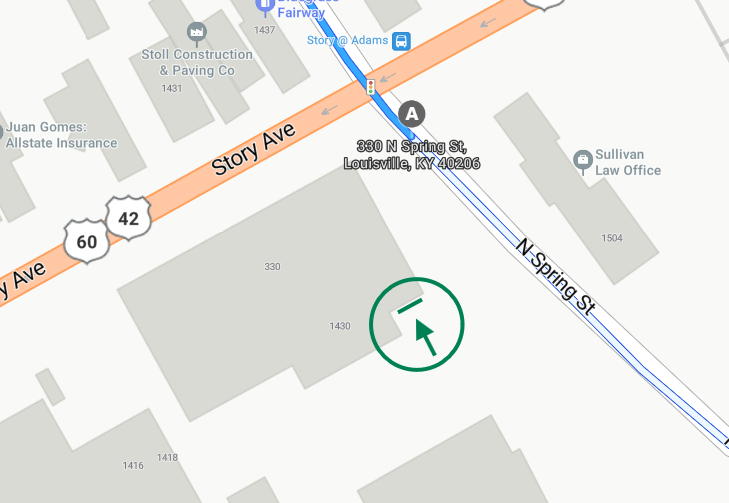Open Stoll Construction & Paving Co marker
Image resolution: width=729 pixels, height=503 pixels.
tap(197, 33)
